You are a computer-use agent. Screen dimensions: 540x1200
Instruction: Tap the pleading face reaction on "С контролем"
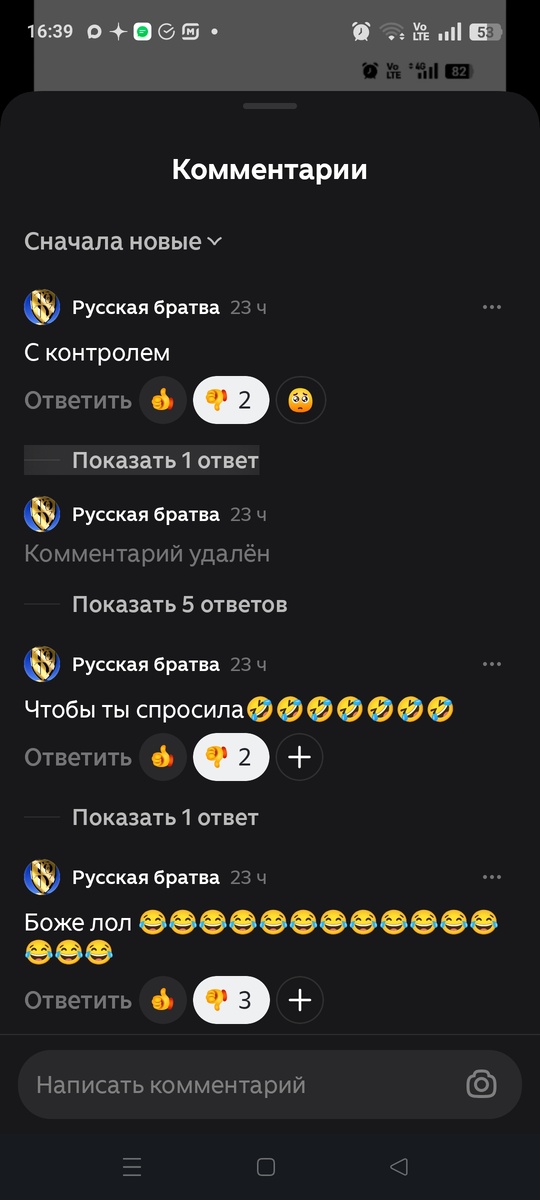pyautogui.click(x=300, y=401)
